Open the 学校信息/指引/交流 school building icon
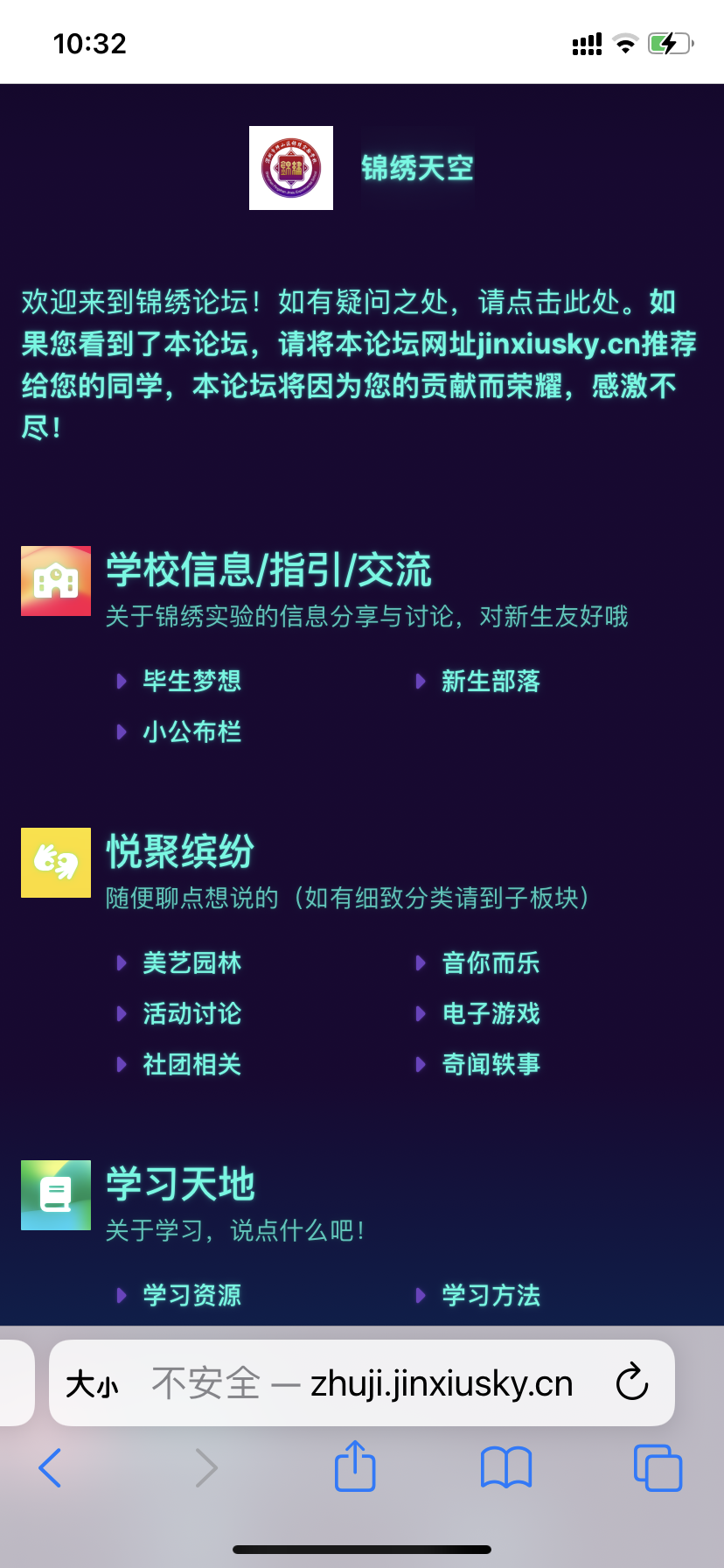 point(55,580)
